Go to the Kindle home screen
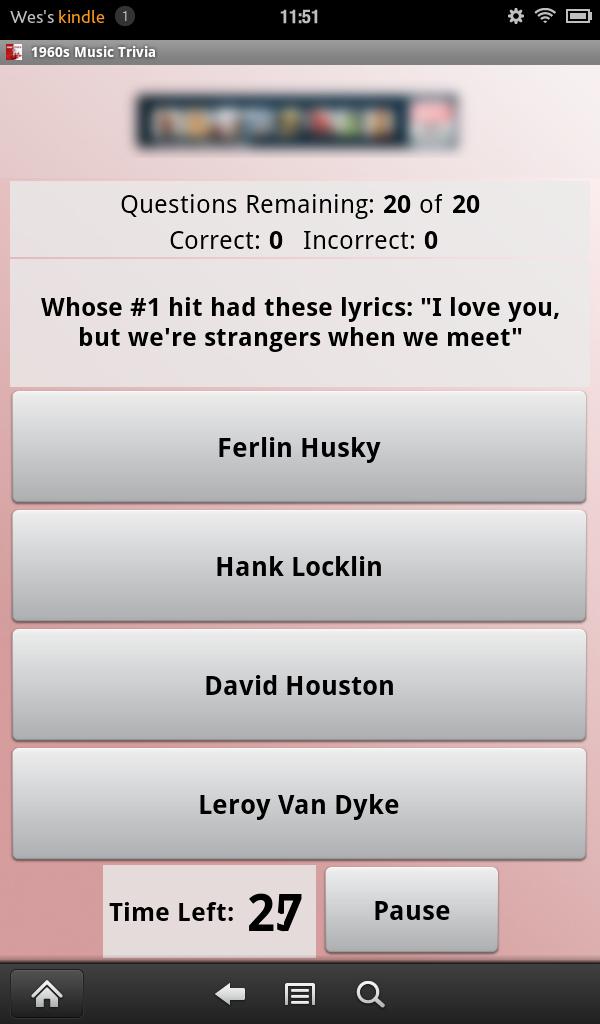600x1024 pixels. (x=47, y=993)
